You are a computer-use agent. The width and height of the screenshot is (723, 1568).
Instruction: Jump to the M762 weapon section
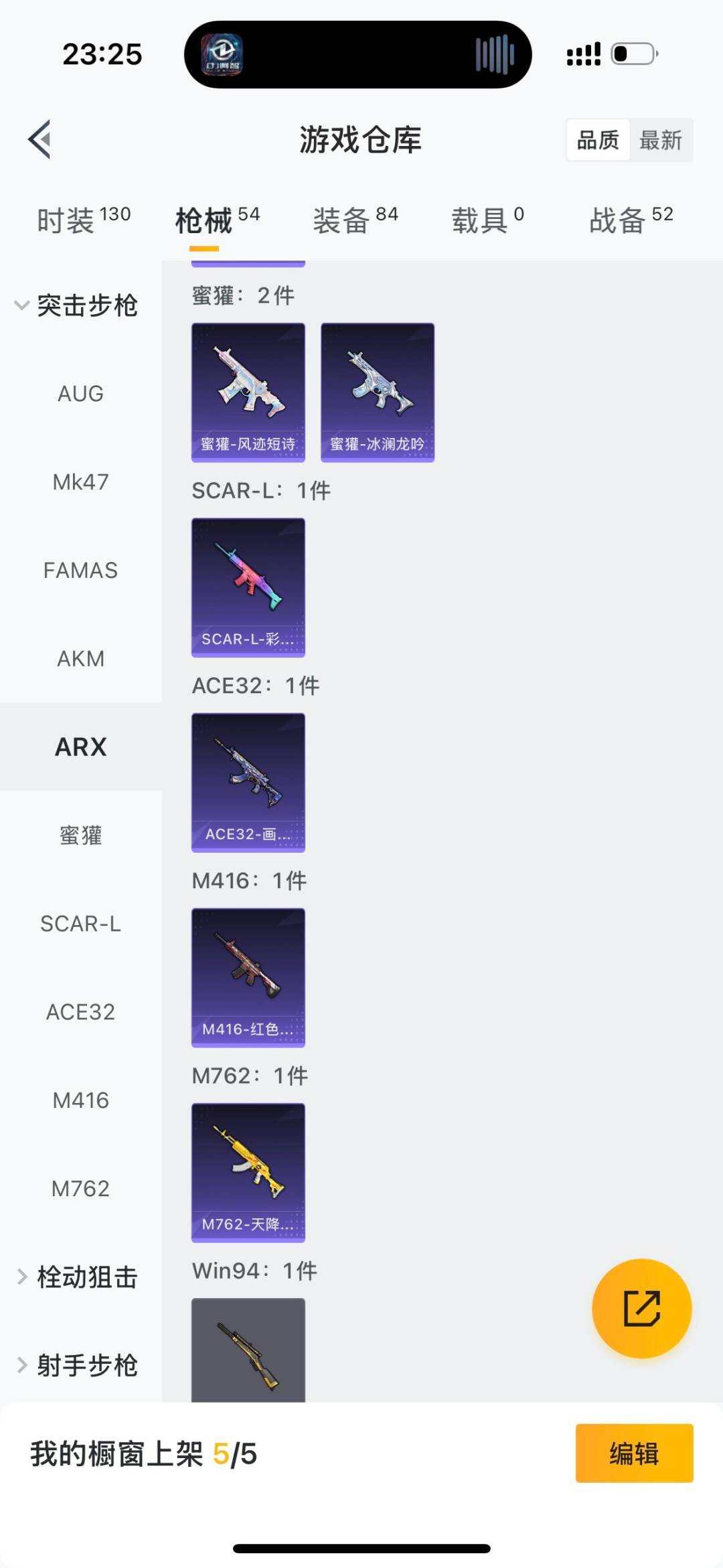(80, 1188)
